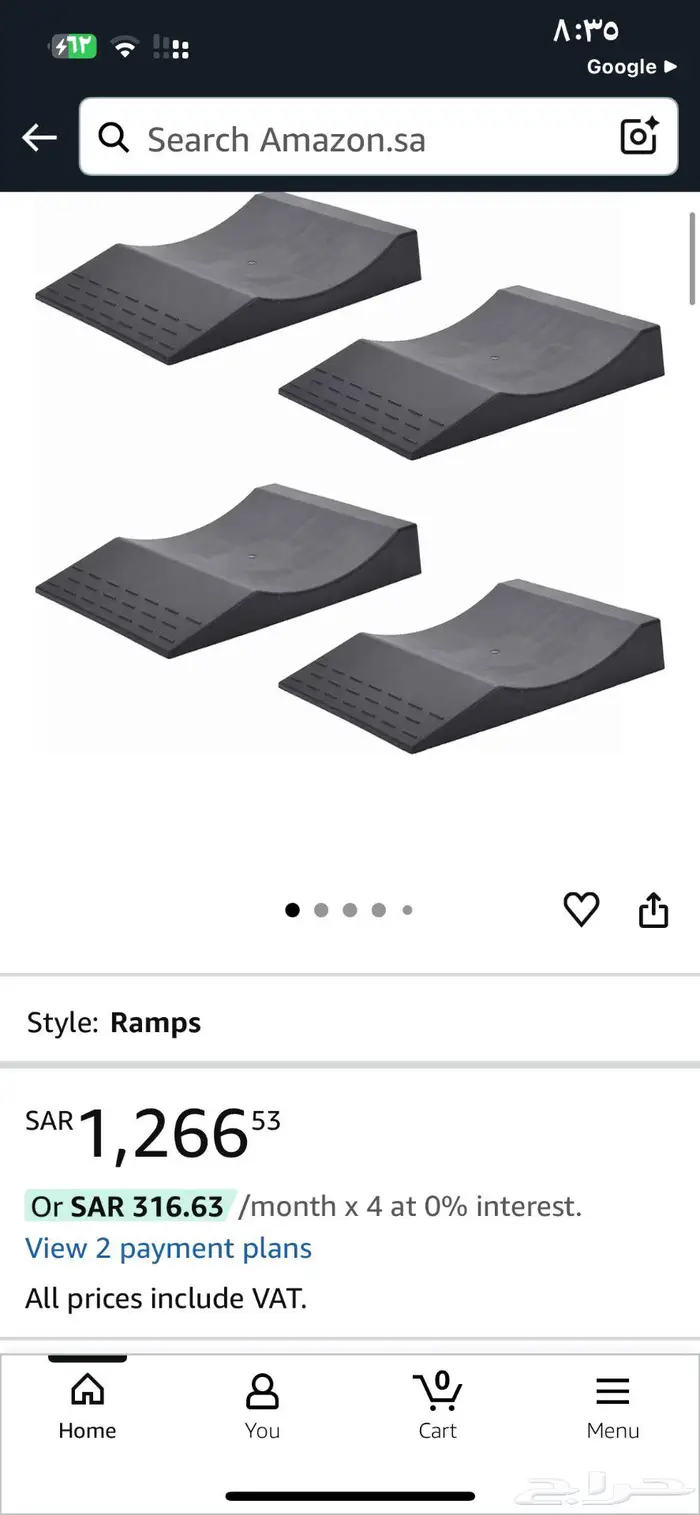This screenshot has width=700, height=1515.
Task: Open the Menu tab
Action: click(612, 1406)
